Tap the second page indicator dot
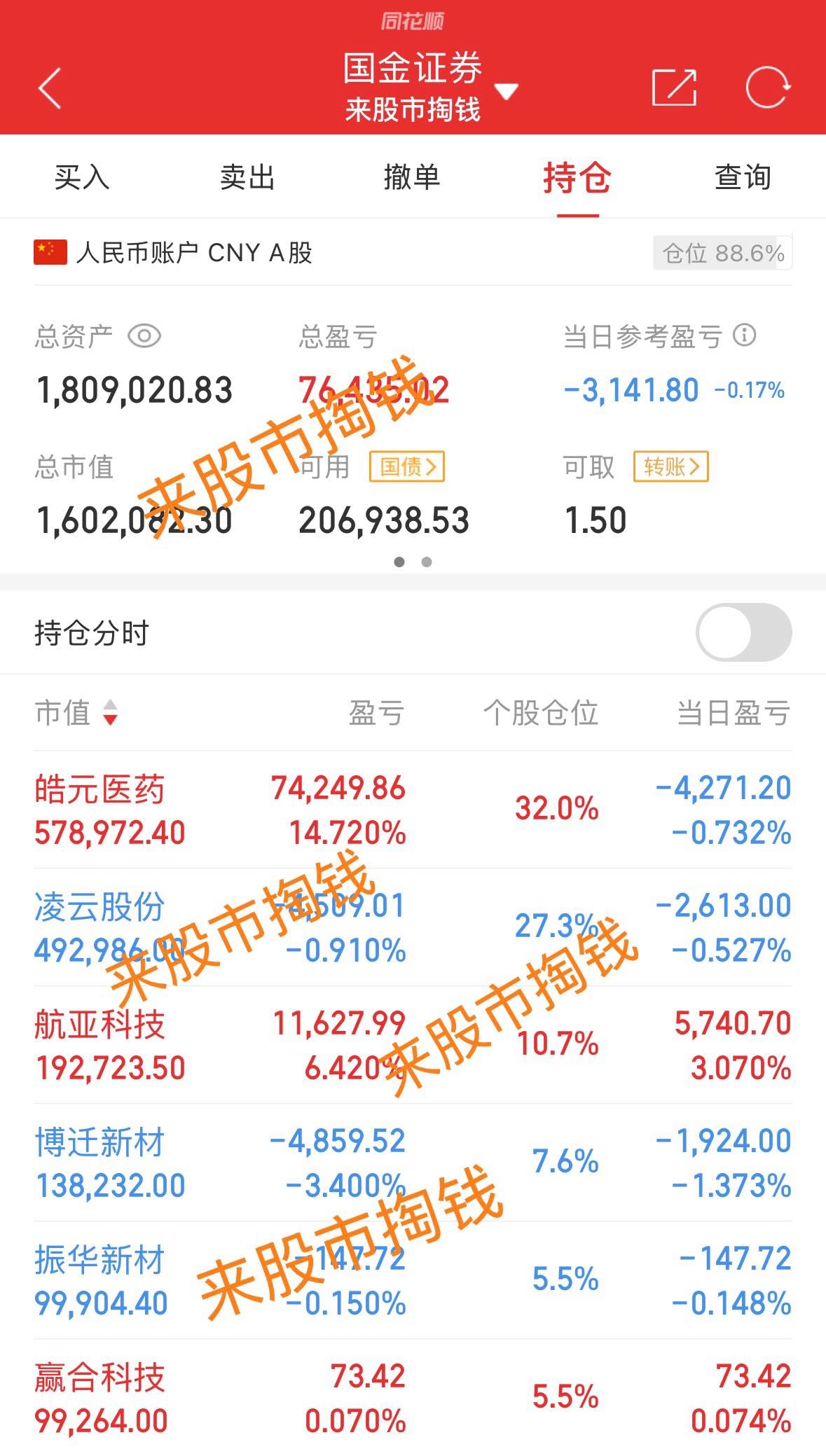The height and width of the screenshot is (1456, 826). tap(426, 561)
